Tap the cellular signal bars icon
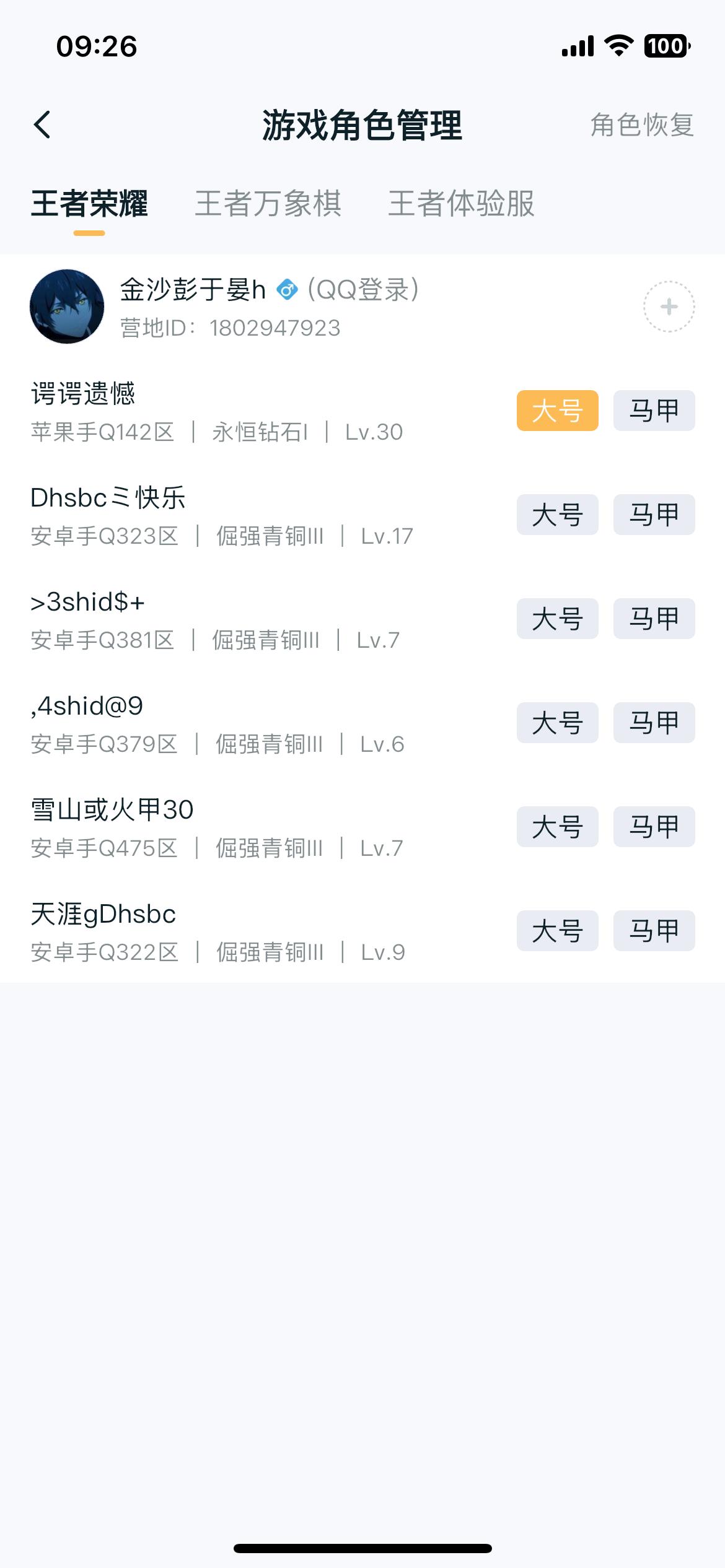Viewport: 725px width, 1568px height. coord(576,45)
